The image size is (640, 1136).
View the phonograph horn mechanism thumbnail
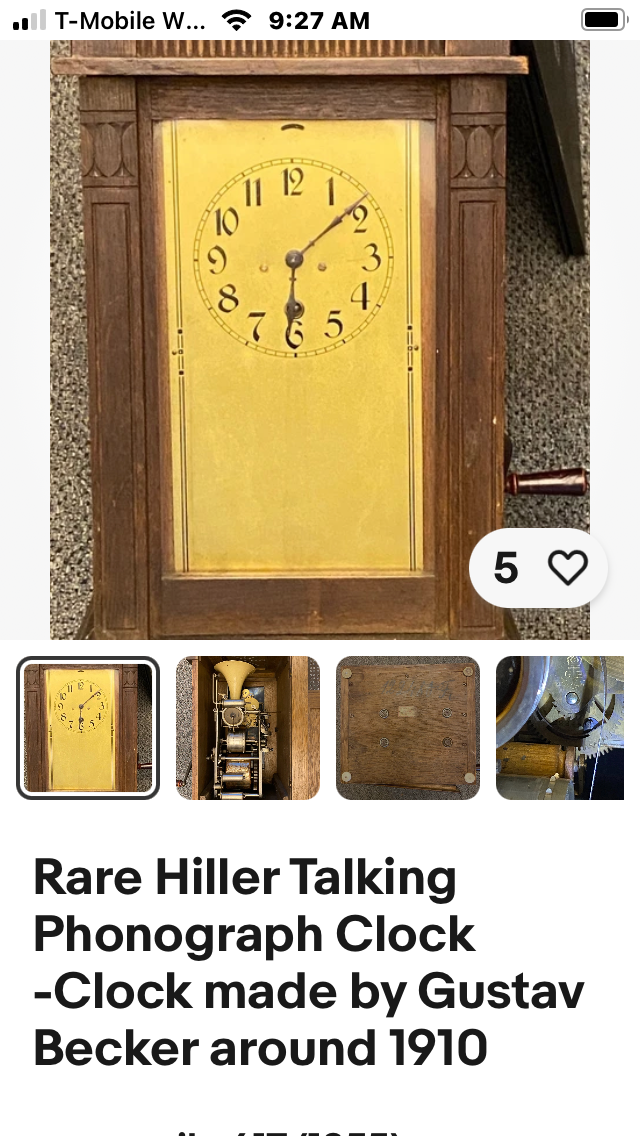[248, 728]
